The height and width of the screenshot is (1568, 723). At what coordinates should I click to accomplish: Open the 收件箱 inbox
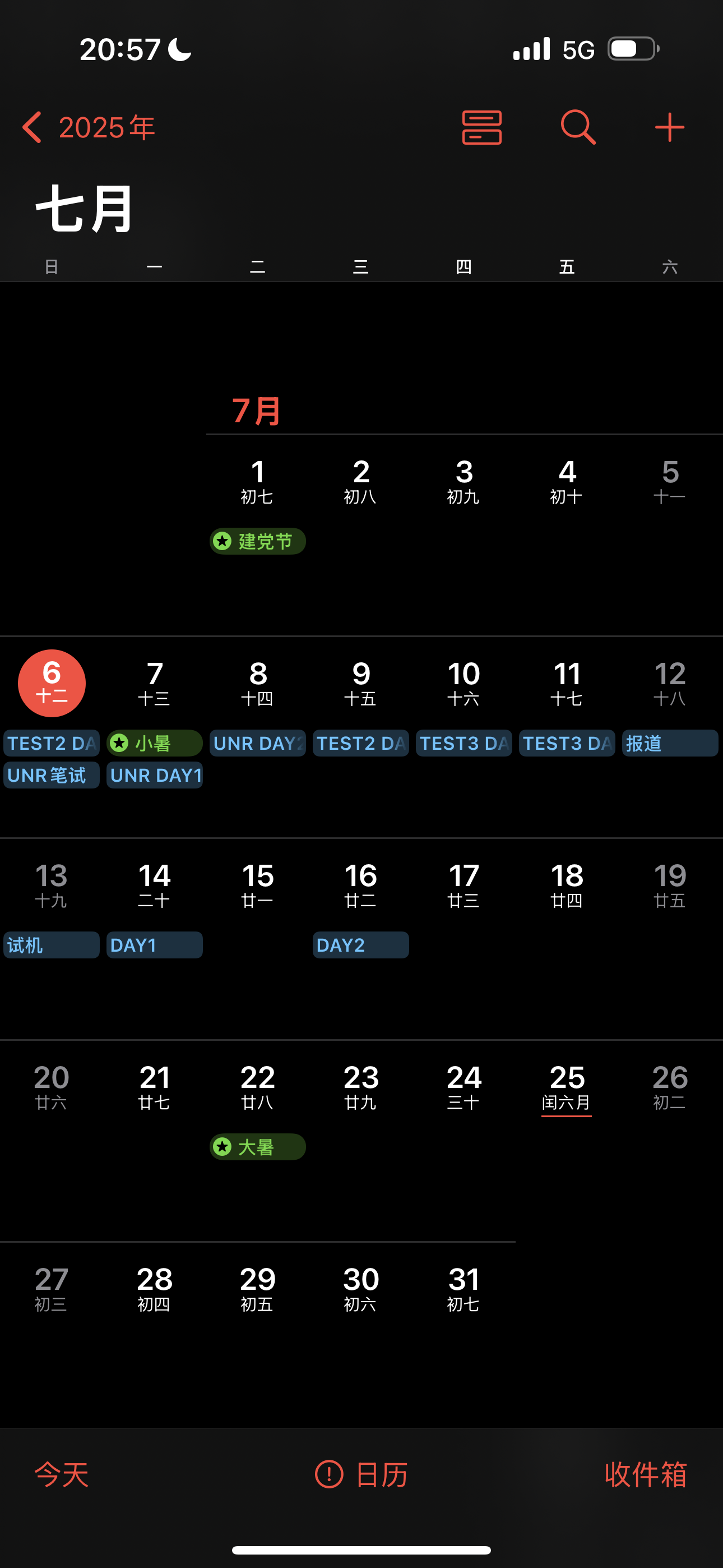click(646, 1474)
